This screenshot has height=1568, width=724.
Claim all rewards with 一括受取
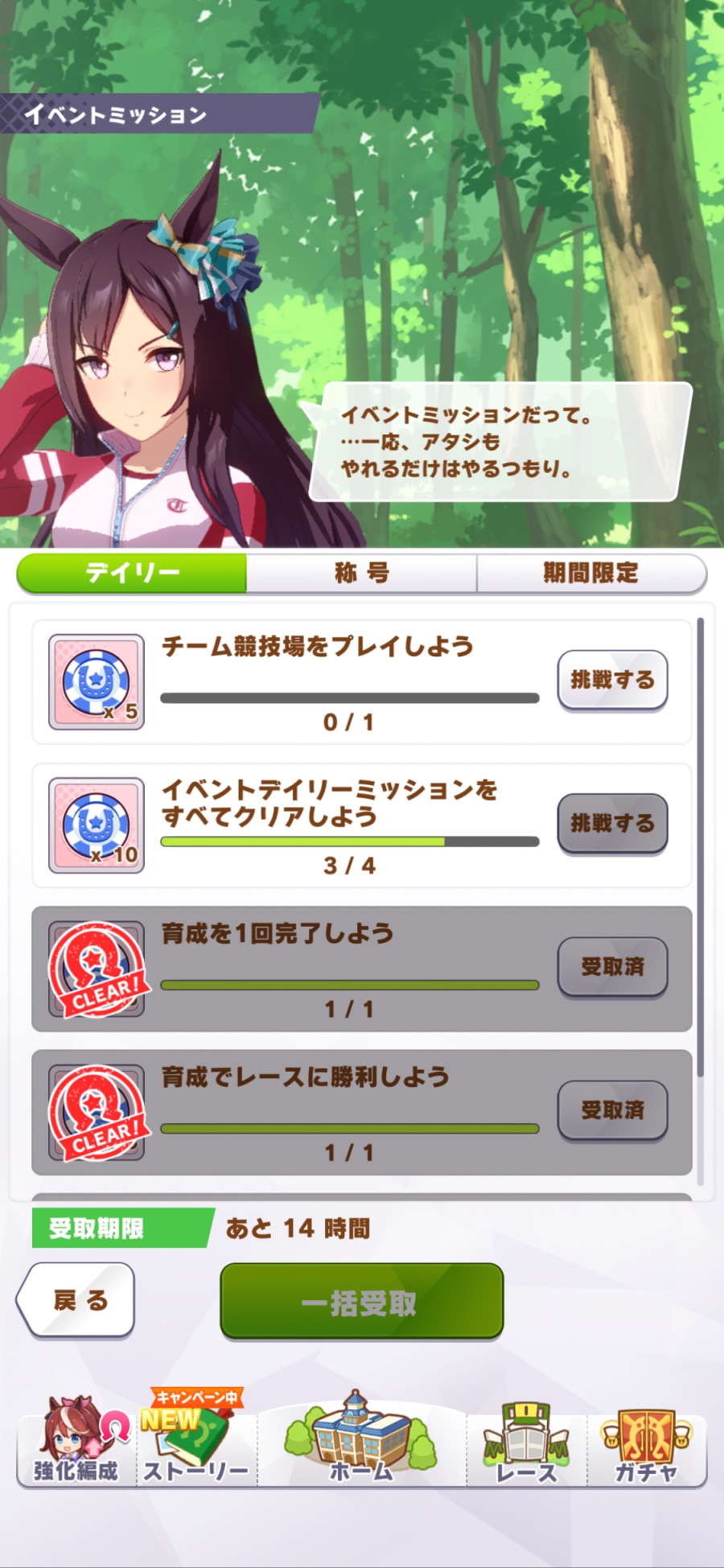(x=361, y=1301)
